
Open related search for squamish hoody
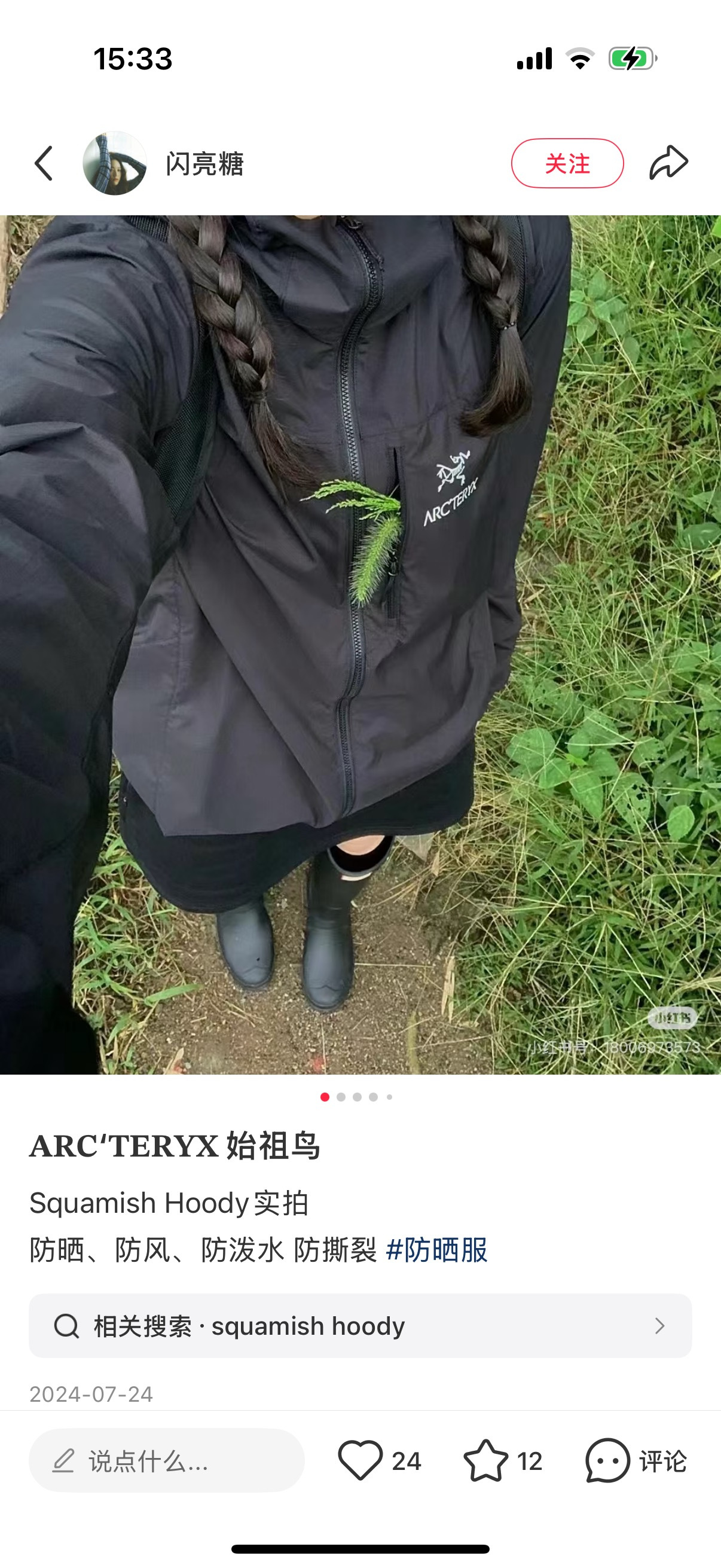pyautogui.click(x=360, y=1326)
